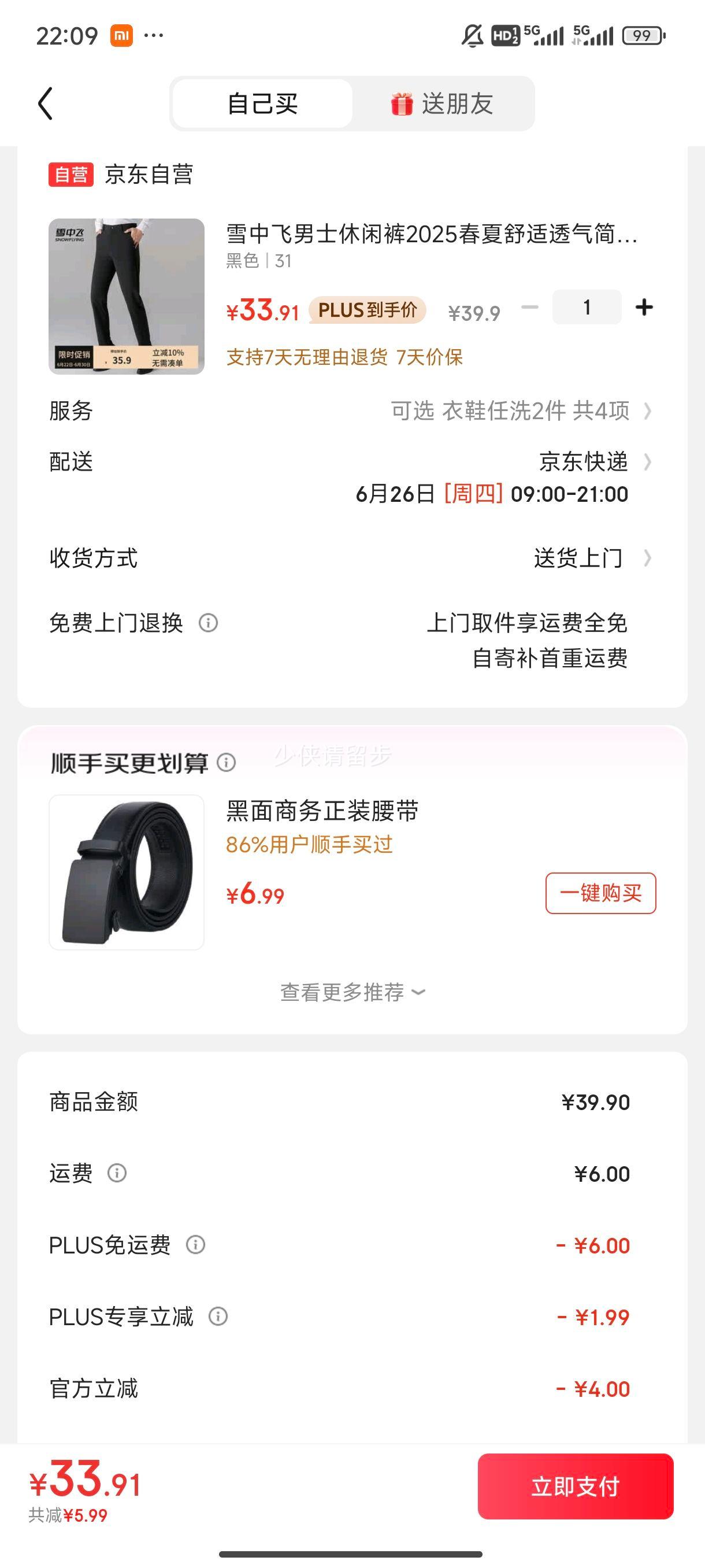Increase quantity with the plus button
705x1568 pixels.
click(644, 308)
